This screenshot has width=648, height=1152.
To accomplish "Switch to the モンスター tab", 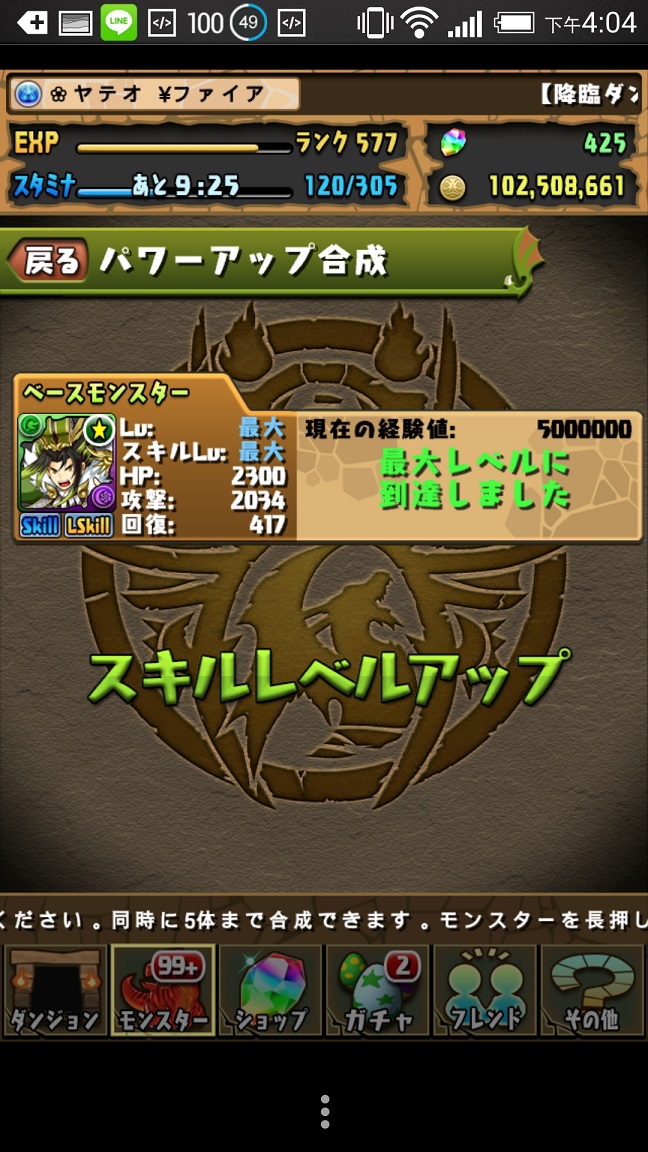I will point(162,990).
